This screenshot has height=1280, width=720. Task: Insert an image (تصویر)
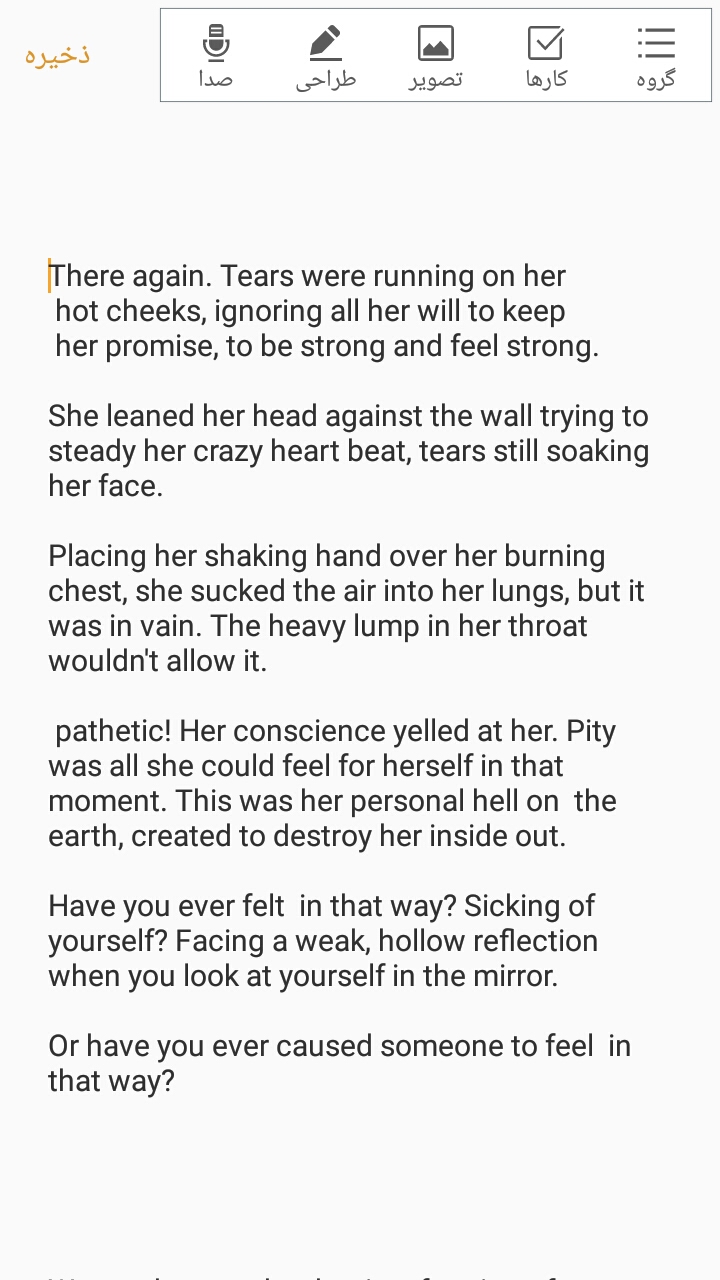click(435, 56)
